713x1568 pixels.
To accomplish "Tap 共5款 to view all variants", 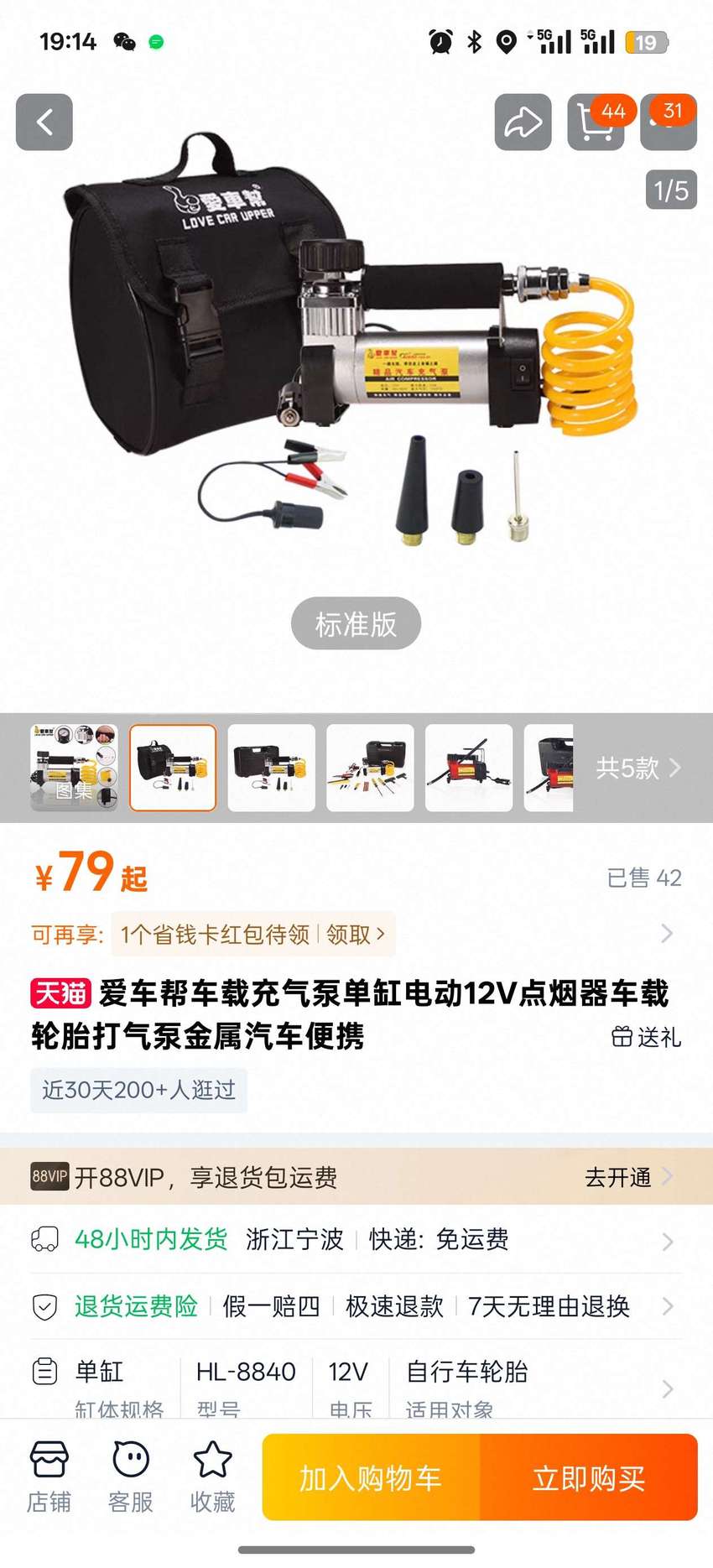I will [x=639, y=768].
